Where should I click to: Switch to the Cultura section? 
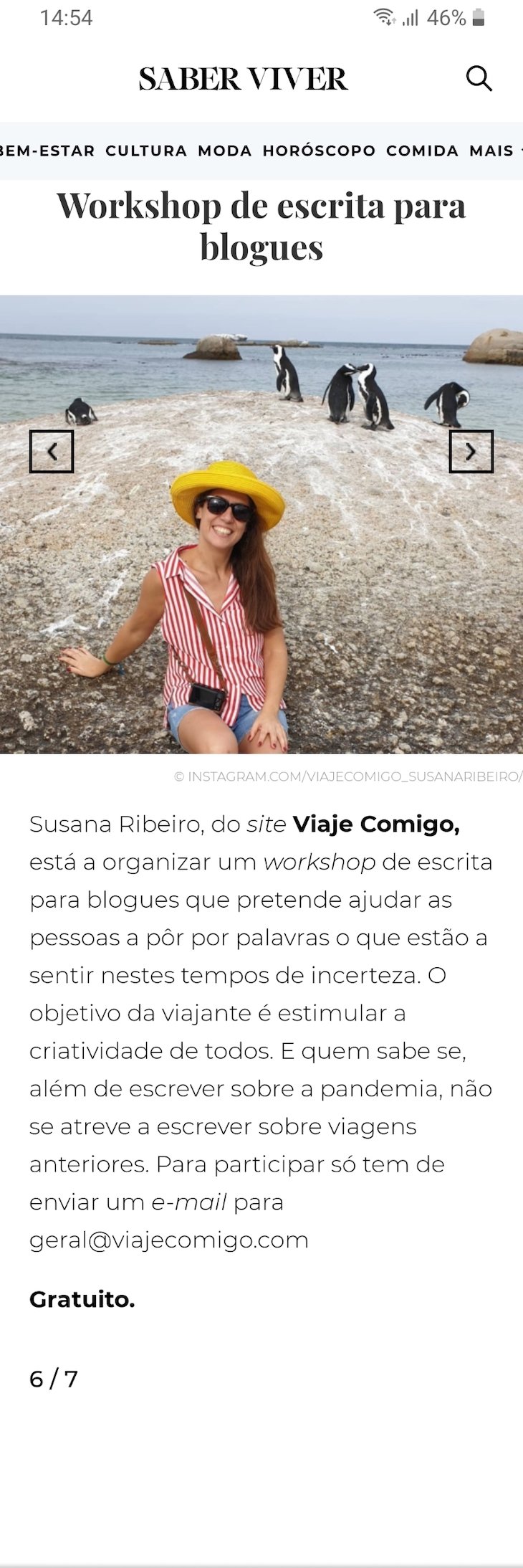[146, 151]
